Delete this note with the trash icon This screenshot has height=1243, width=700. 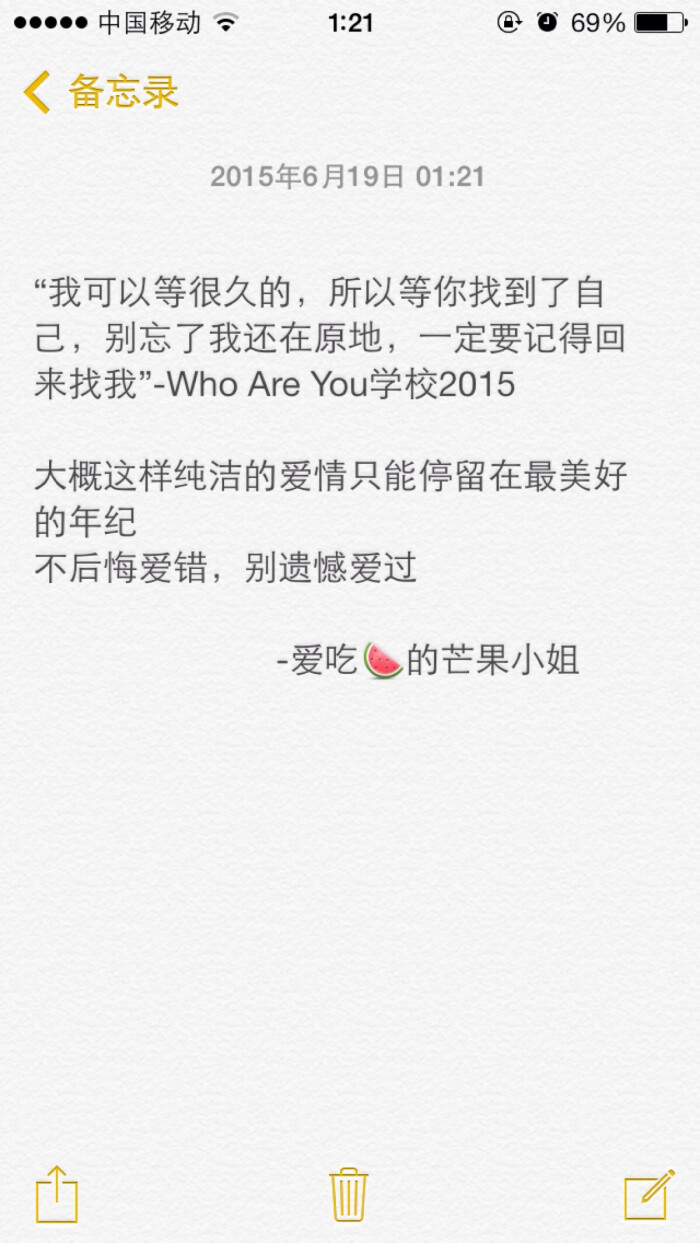(x=349, y=1194)
